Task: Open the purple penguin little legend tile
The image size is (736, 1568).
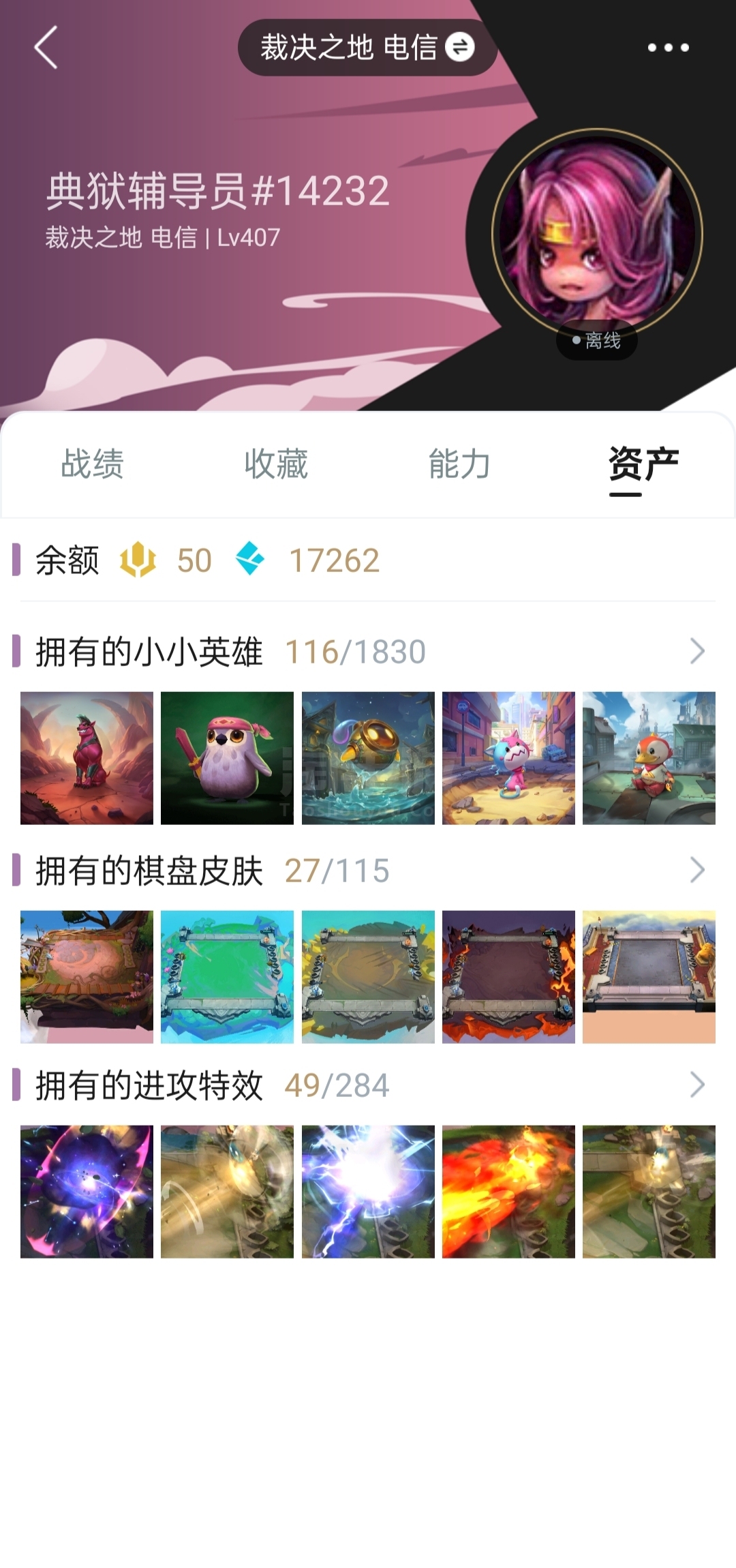Action: 227,758
